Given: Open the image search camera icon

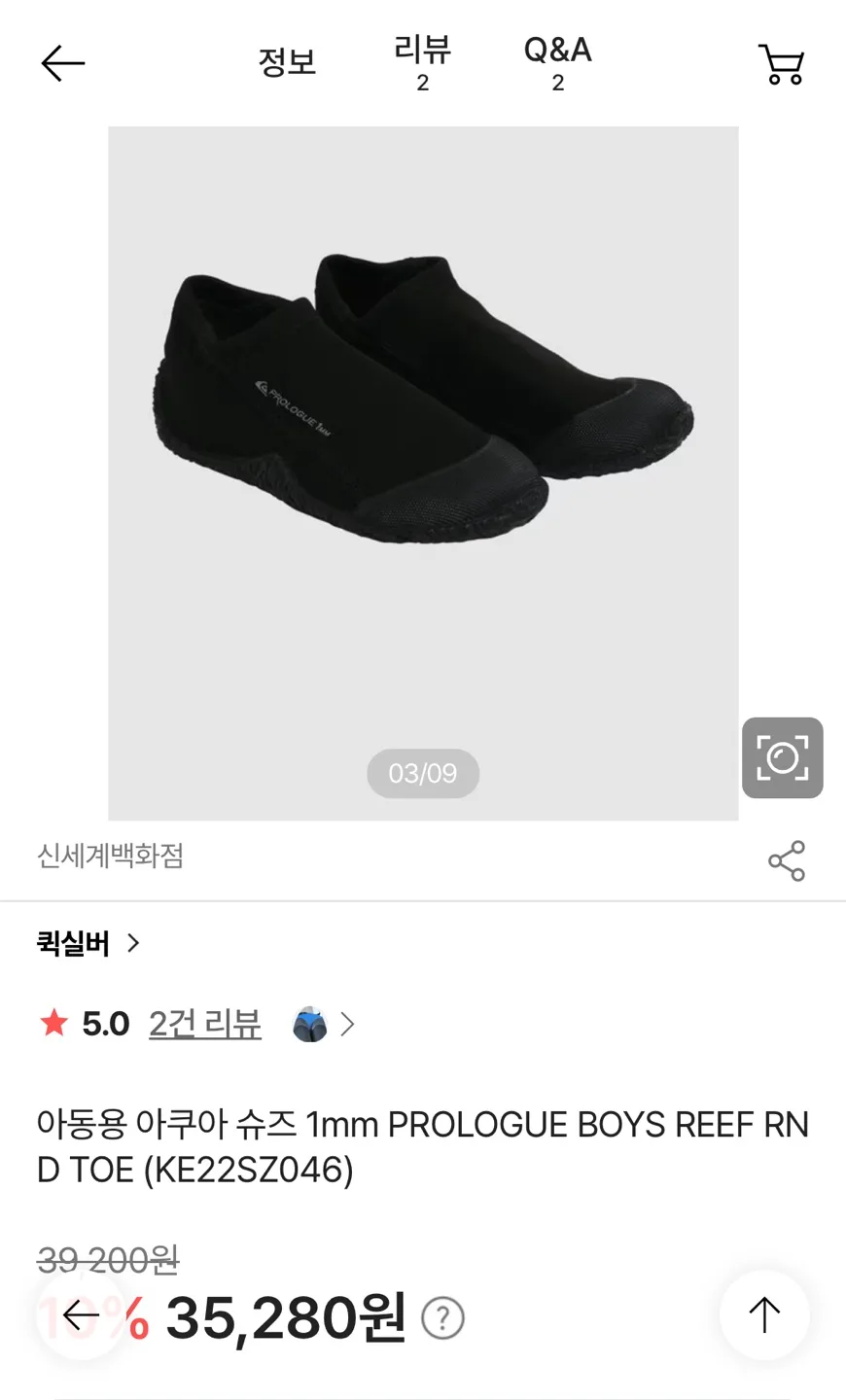Looking at the screenshot, I should 782,758.
